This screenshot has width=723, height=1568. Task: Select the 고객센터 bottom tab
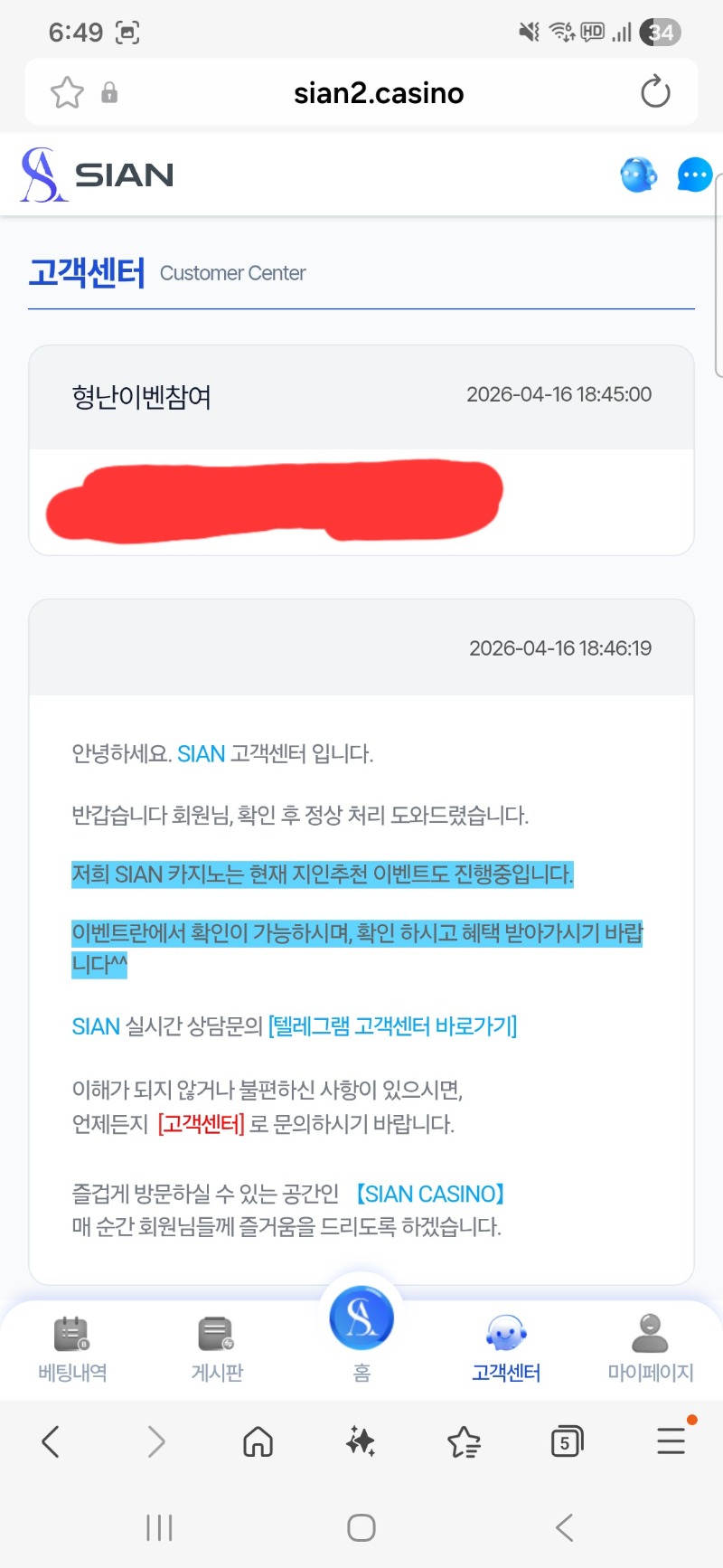(x=506, y=1348)
